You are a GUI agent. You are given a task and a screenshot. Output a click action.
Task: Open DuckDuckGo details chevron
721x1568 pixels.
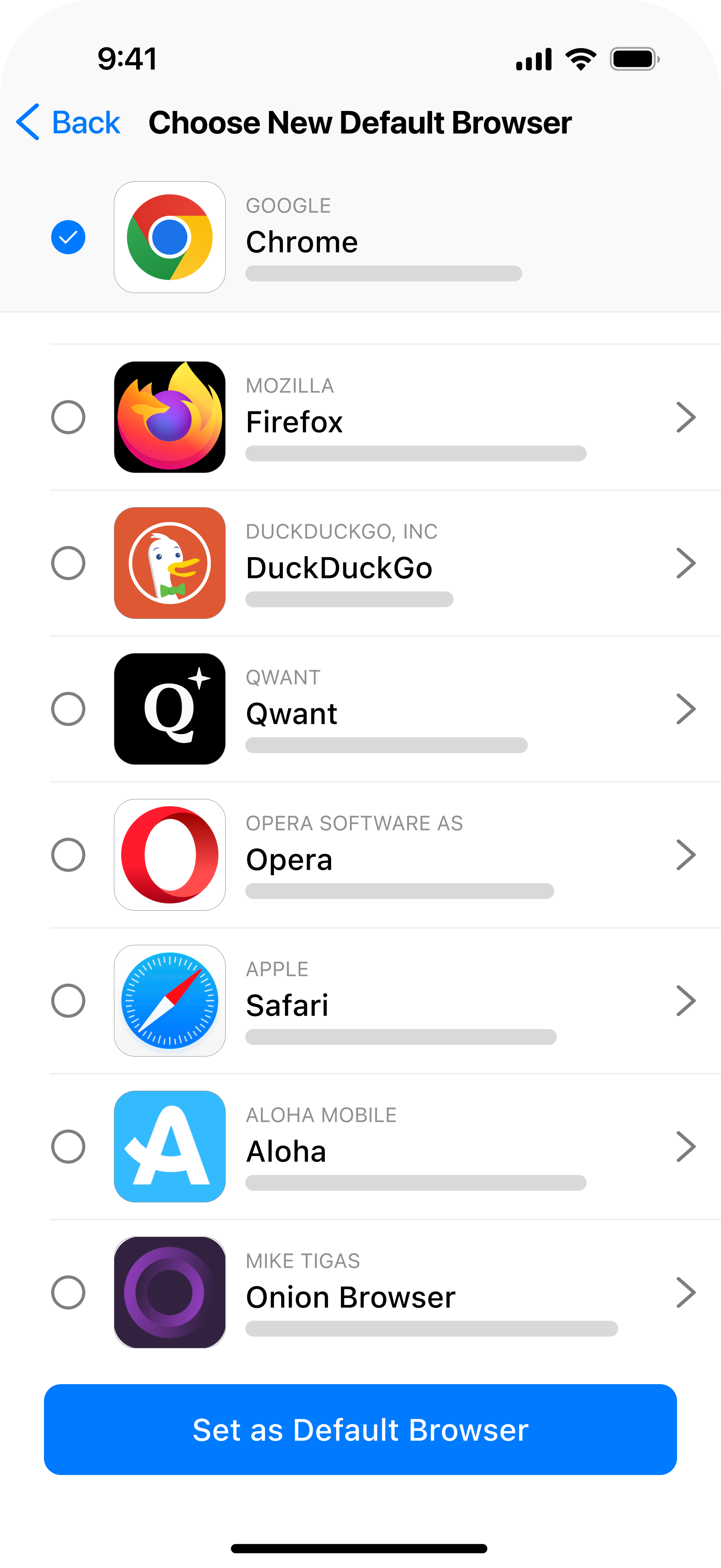click(x=686, y=563)
